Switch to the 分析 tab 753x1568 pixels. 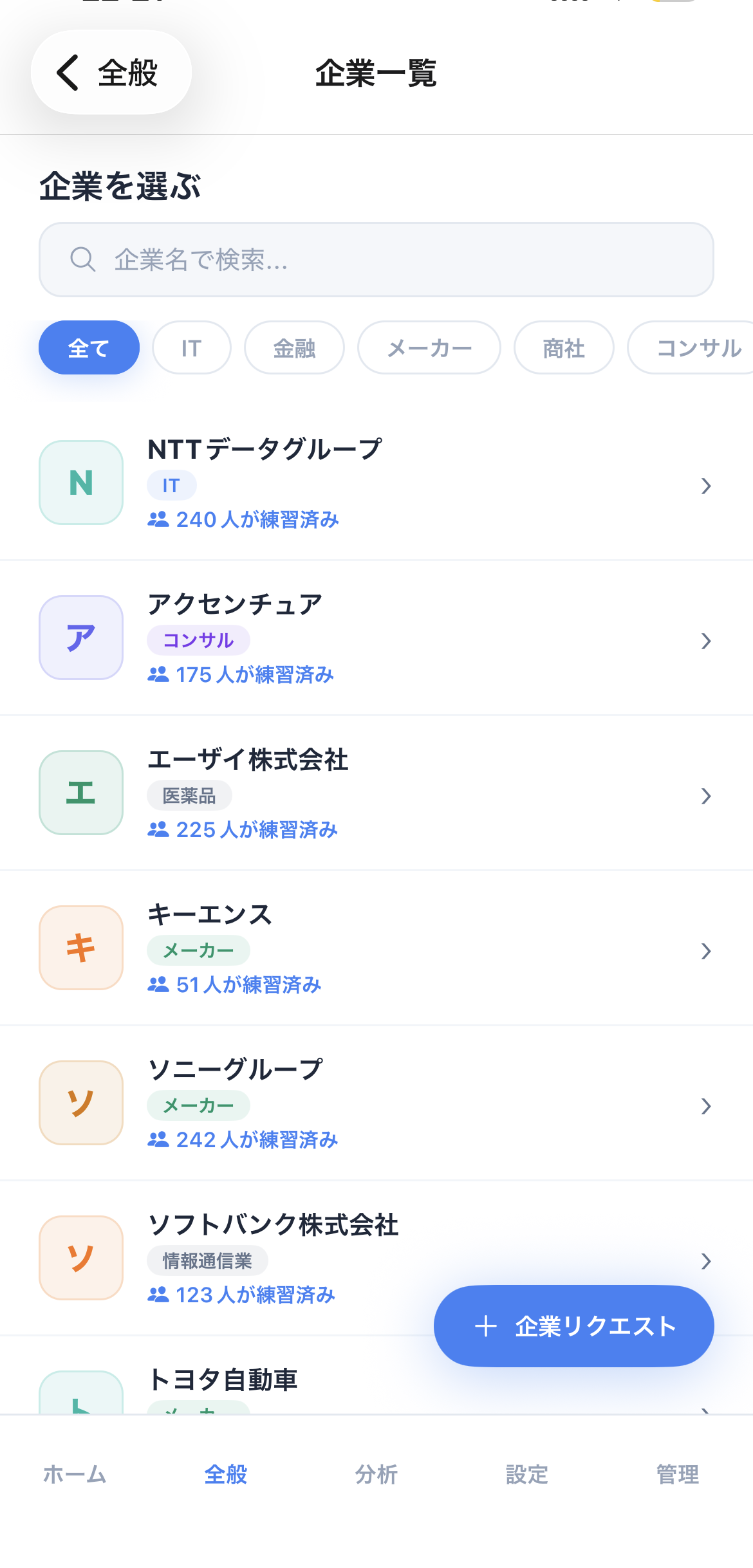(376, 1475)
